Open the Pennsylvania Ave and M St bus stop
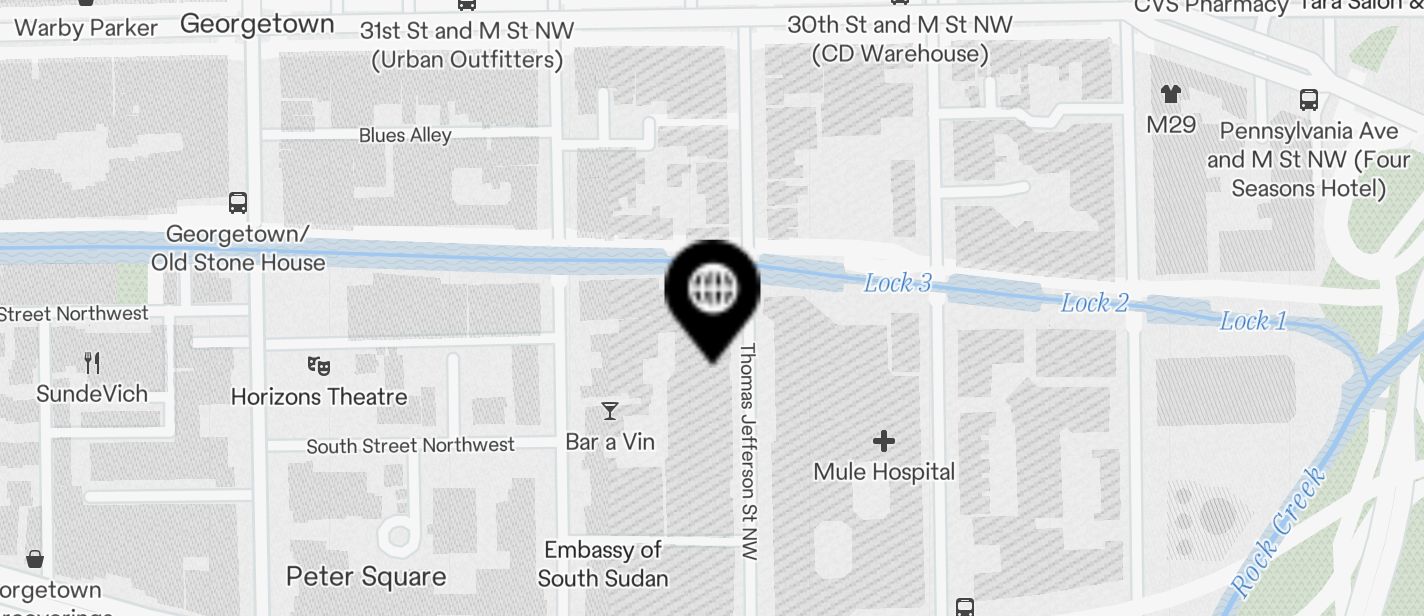Screen dimensions: 1424x616 [1308, 100]
